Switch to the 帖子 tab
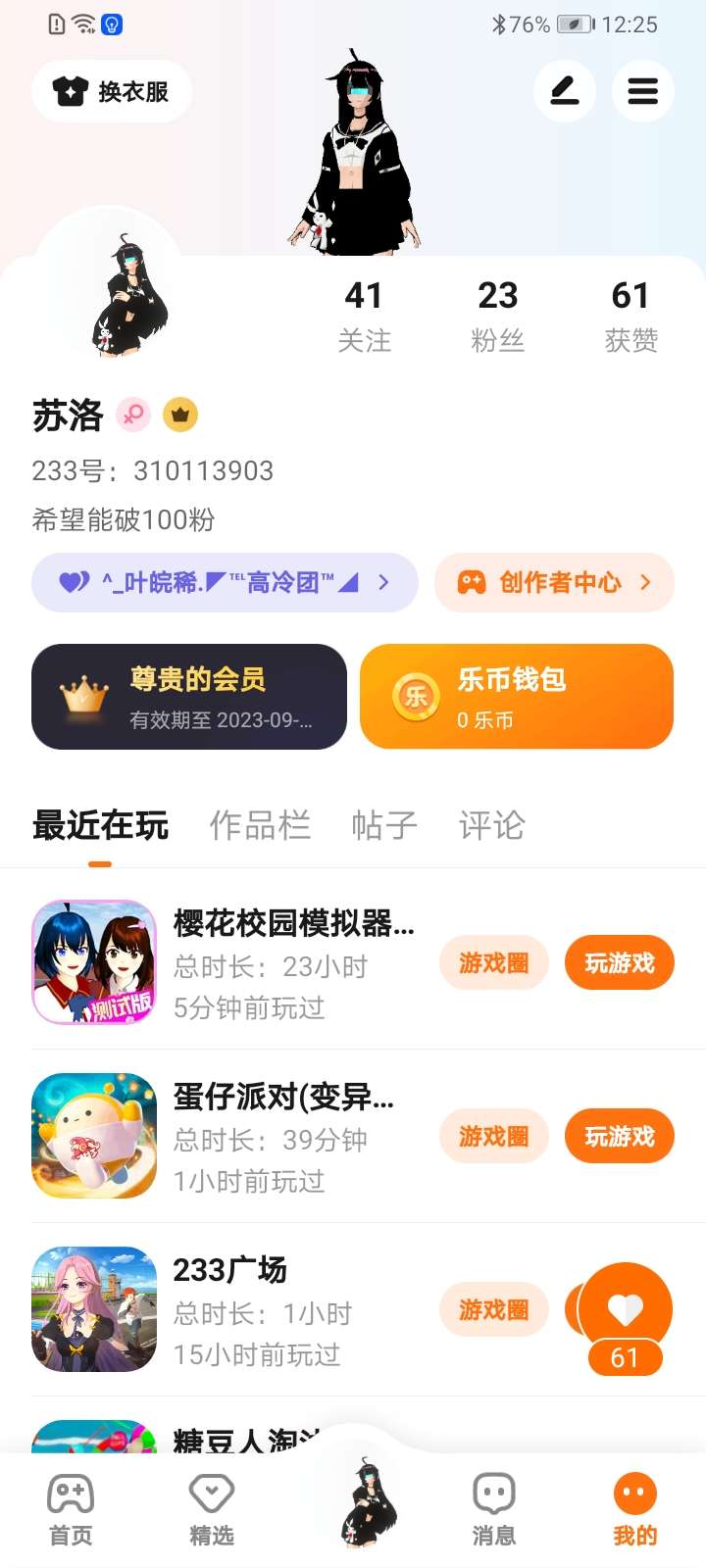 pyautogui.click(x=384, y=826)
